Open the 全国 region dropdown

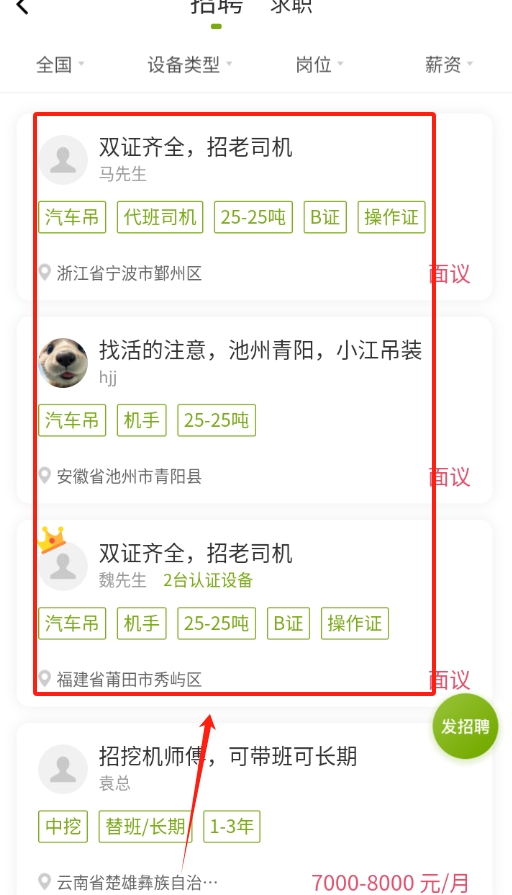(x=60, y=64)
